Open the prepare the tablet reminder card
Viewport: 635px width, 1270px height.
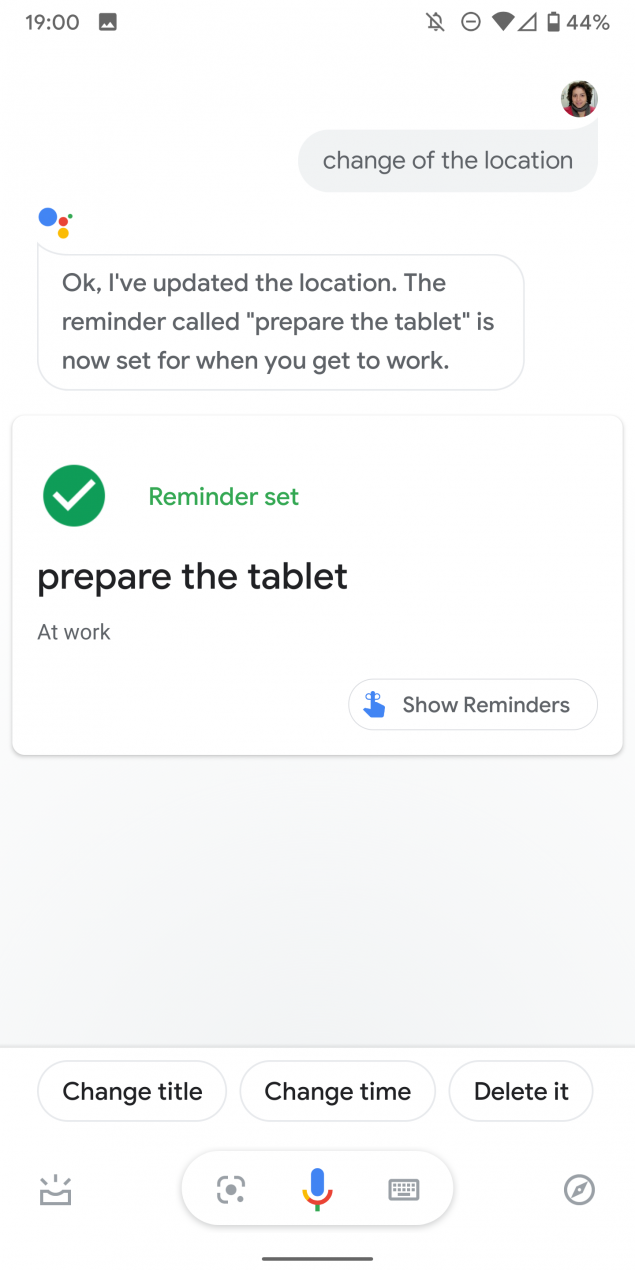pyautogui.click(x=317, y=585)
